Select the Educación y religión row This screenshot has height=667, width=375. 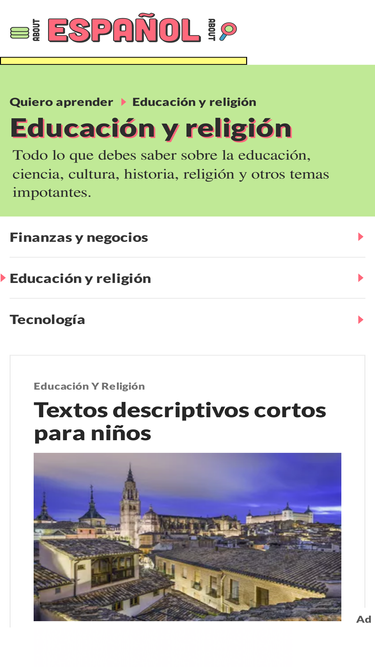coord(187,278)
